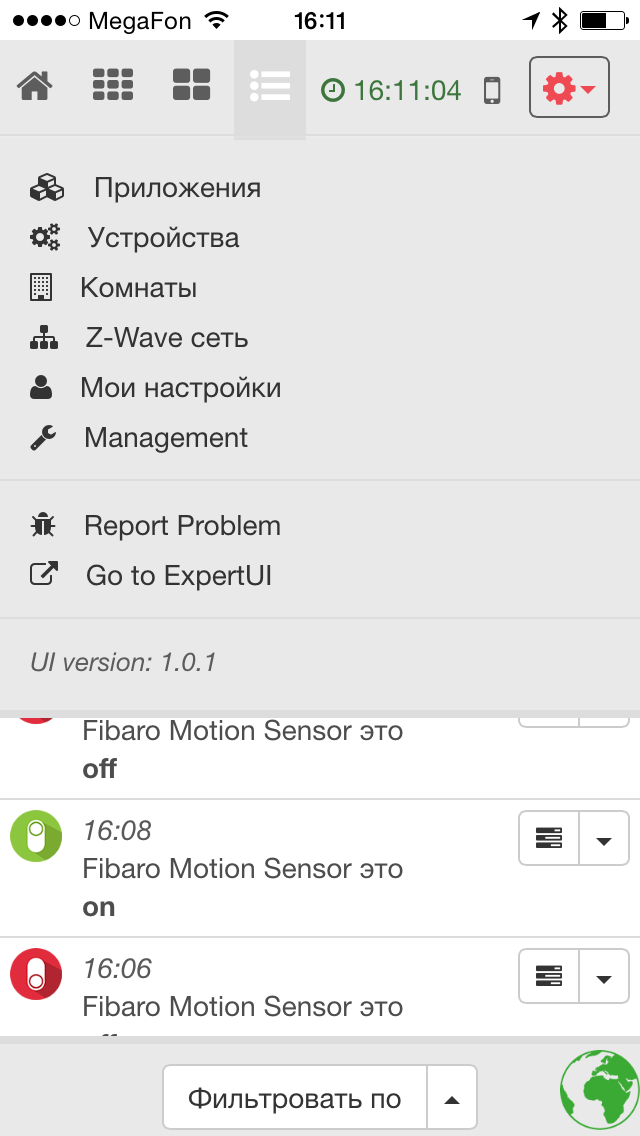Close the red gear settings dropdown
This screenshot has height=1136, width=640.
[x=569, y=87]
